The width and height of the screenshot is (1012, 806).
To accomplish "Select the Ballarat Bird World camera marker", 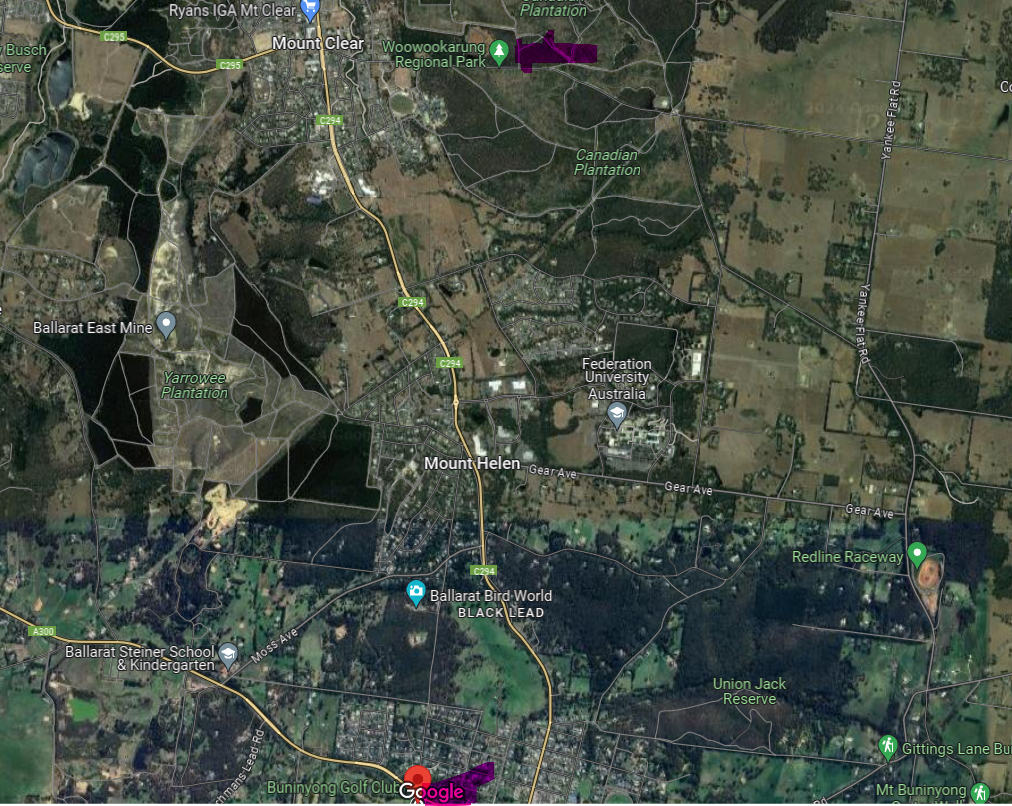I will (416, 592).
